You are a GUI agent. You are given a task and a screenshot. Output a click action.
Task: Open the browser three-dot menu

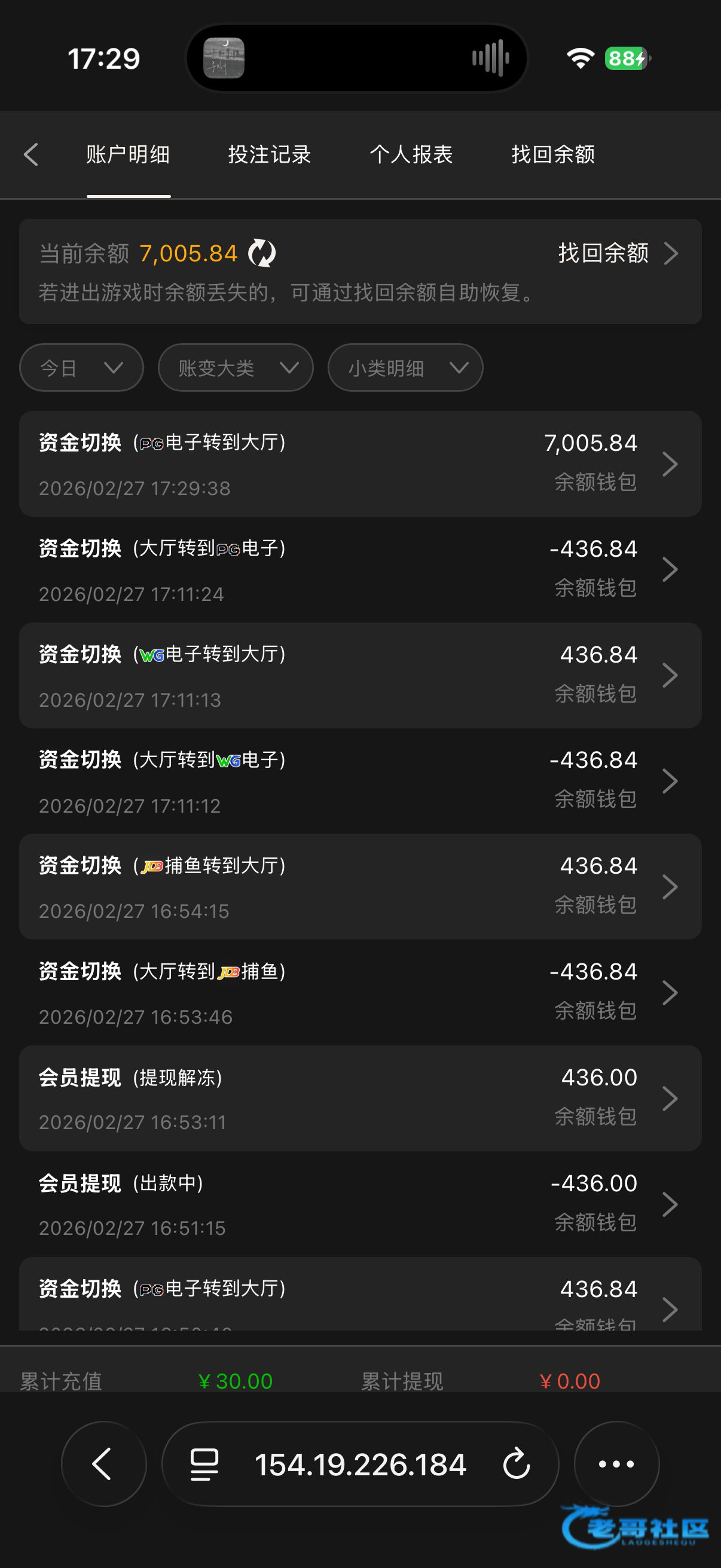point(616,1463)
